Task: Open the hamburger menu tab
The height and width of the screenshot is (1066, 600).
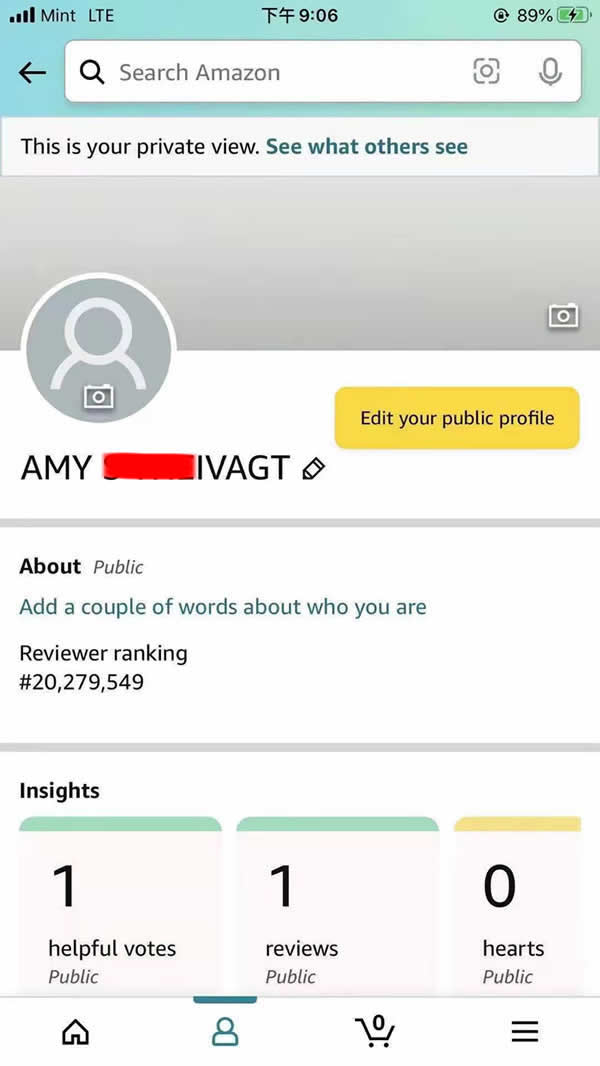Action: [525, 1031]
